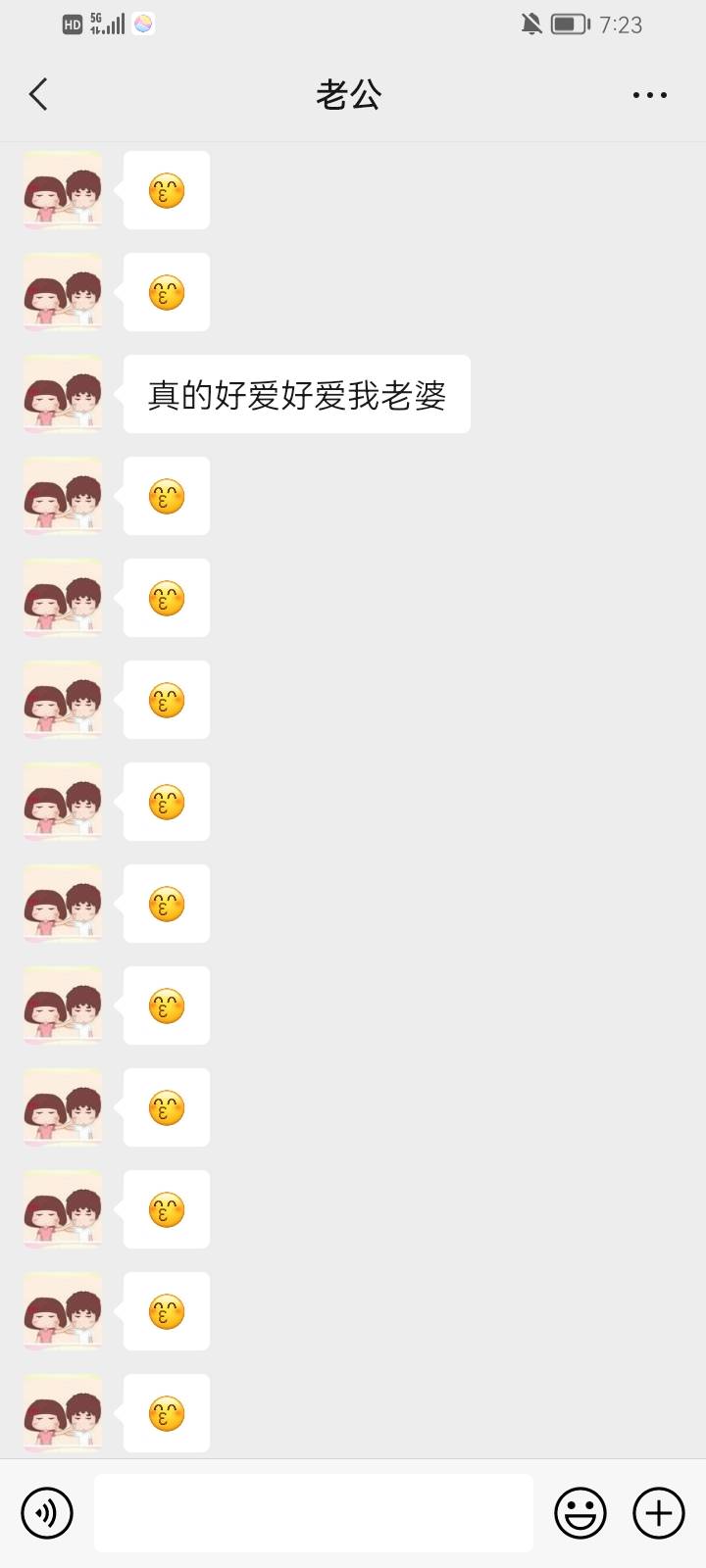Tap the avatar next to the text message
This screenshot has height=1568, width=706.
(61, 394)
